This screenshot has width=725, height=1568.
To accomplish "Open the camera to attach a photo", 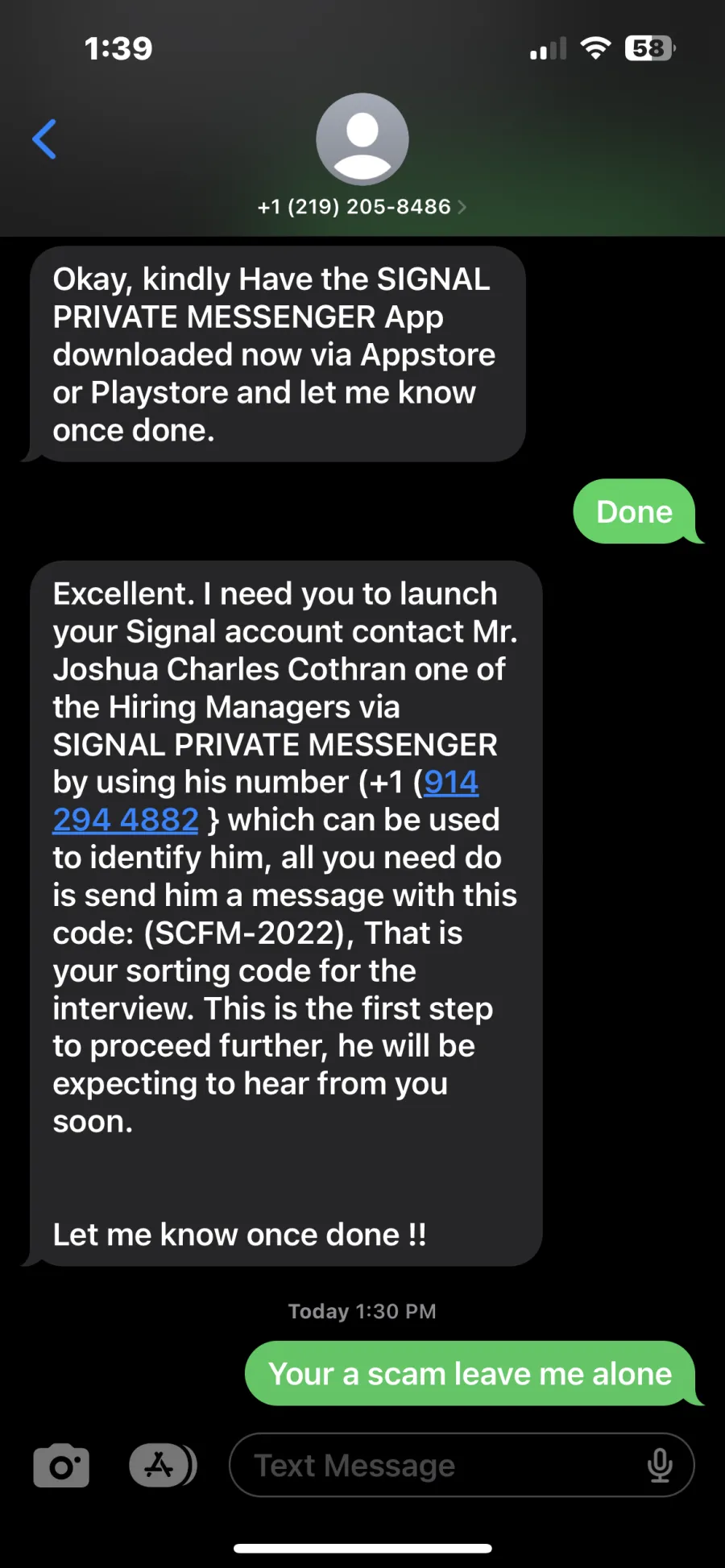I will (x=61, y=1466).
